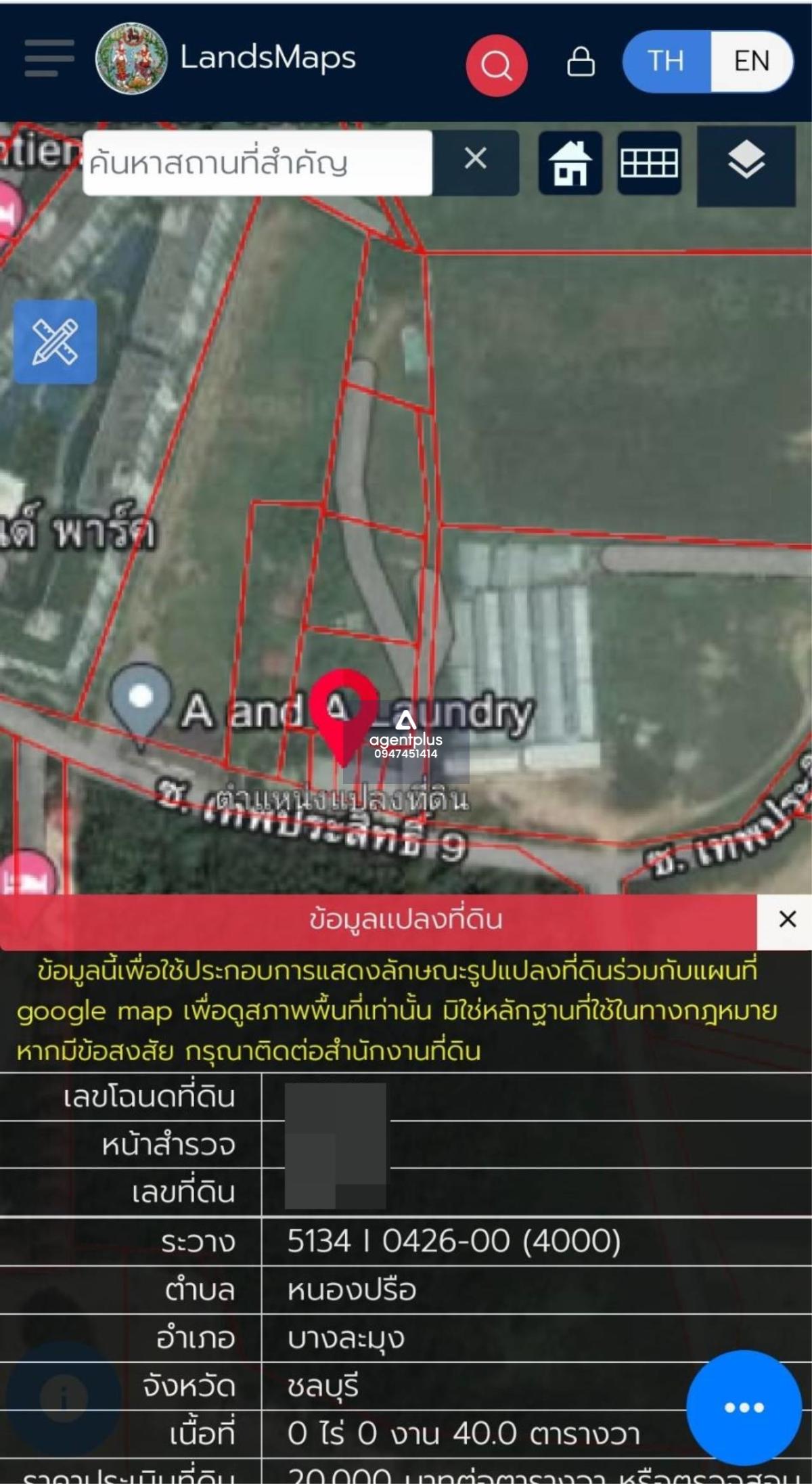Screen dimensions: 812x1484
Task: Focus the place search field
Action: point(257,163)
